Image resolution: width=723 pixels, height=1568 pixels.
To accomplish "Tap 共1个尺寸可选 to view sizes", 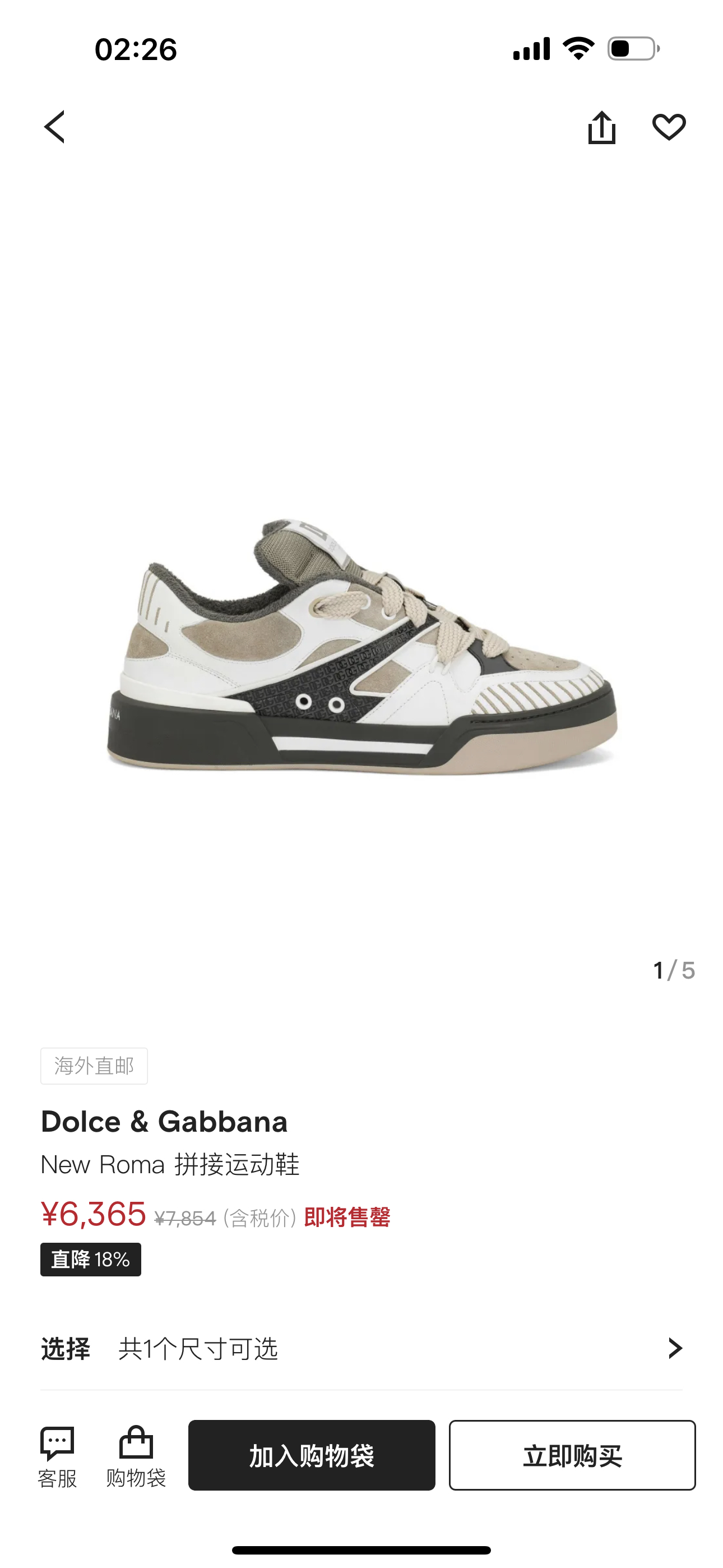I will point(199,1349).
